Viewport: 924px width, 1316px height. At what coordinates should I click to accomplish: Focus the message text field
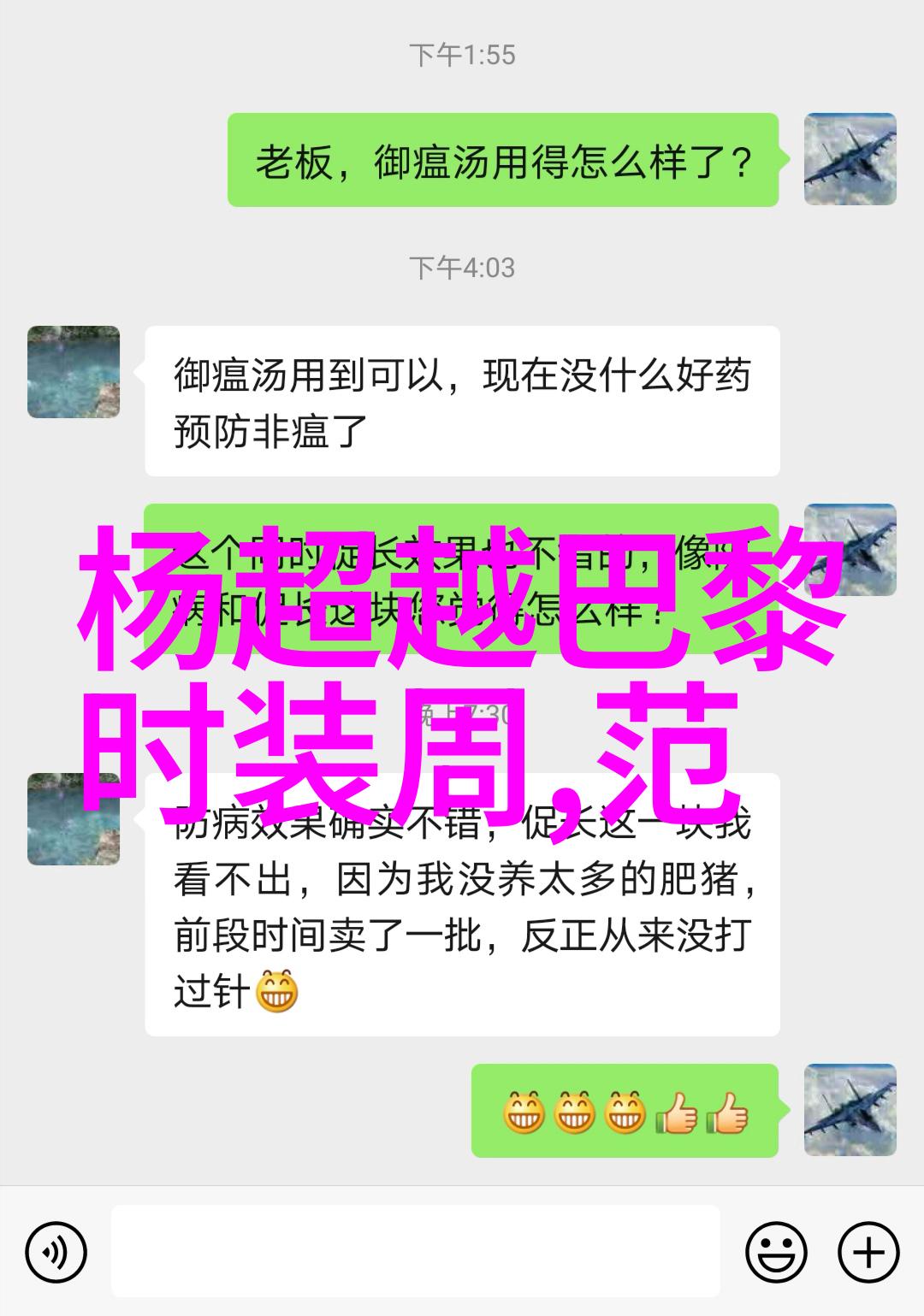[x=415, y=1253]
